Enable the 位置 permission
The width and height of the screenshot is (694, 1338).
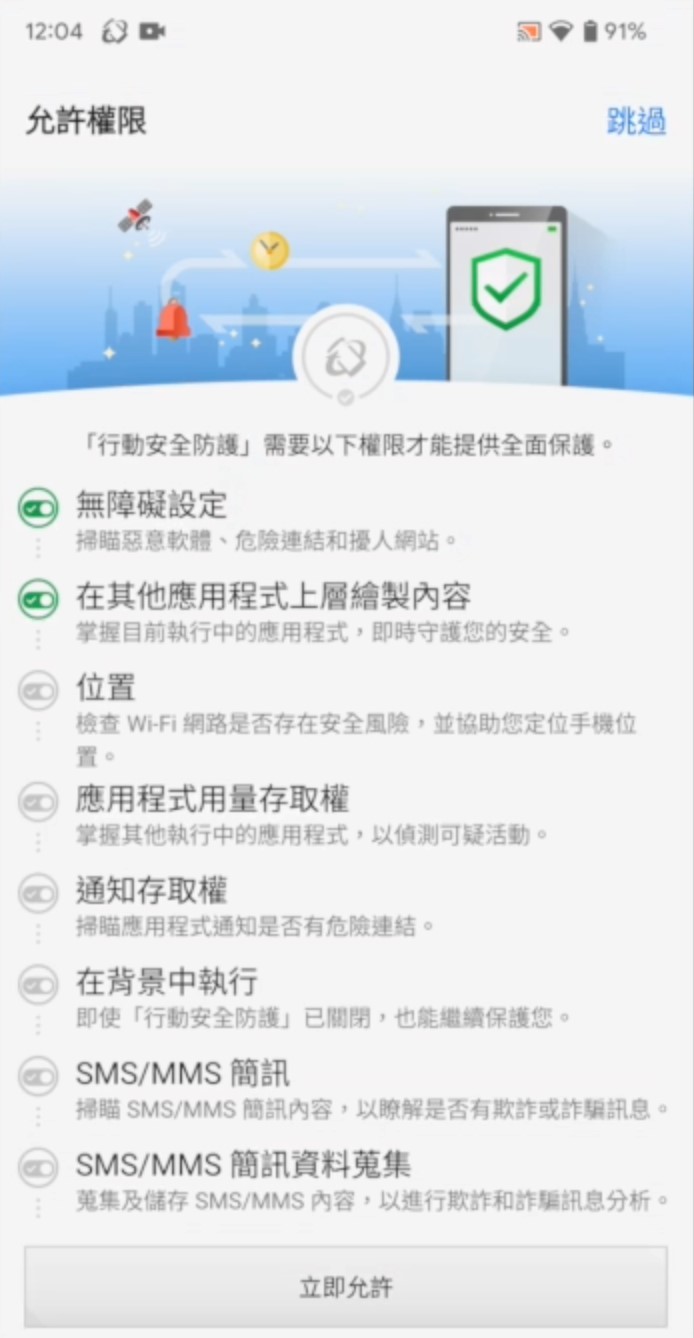click(x=38, y=690)
